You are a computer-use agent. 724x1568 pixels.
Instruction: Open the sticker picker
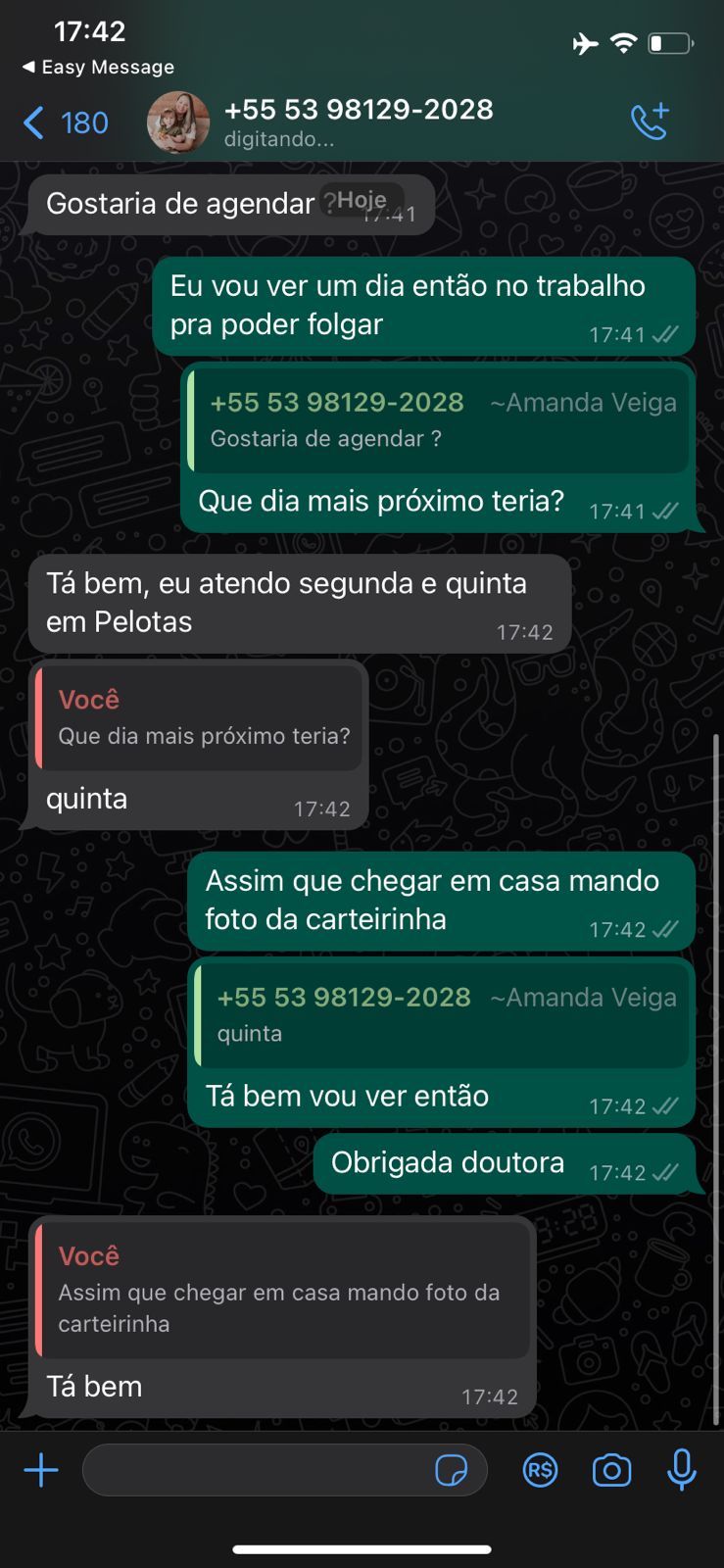pos(451,1470)
